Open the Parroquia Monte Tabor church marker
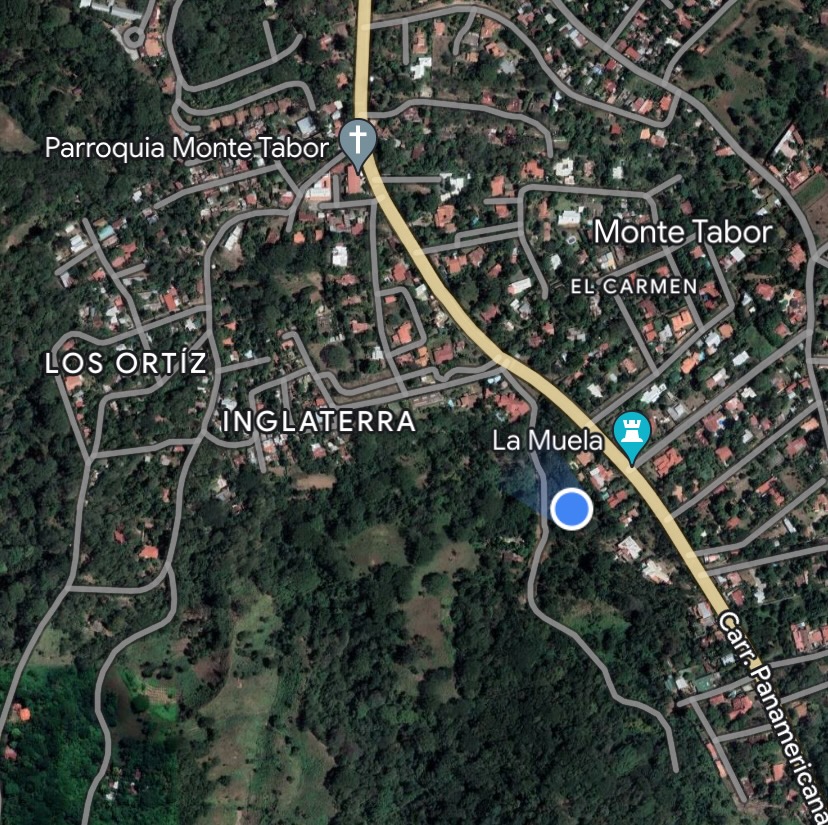Image resolution: width=828 pixels, height=825 pixels. point(358,140)
